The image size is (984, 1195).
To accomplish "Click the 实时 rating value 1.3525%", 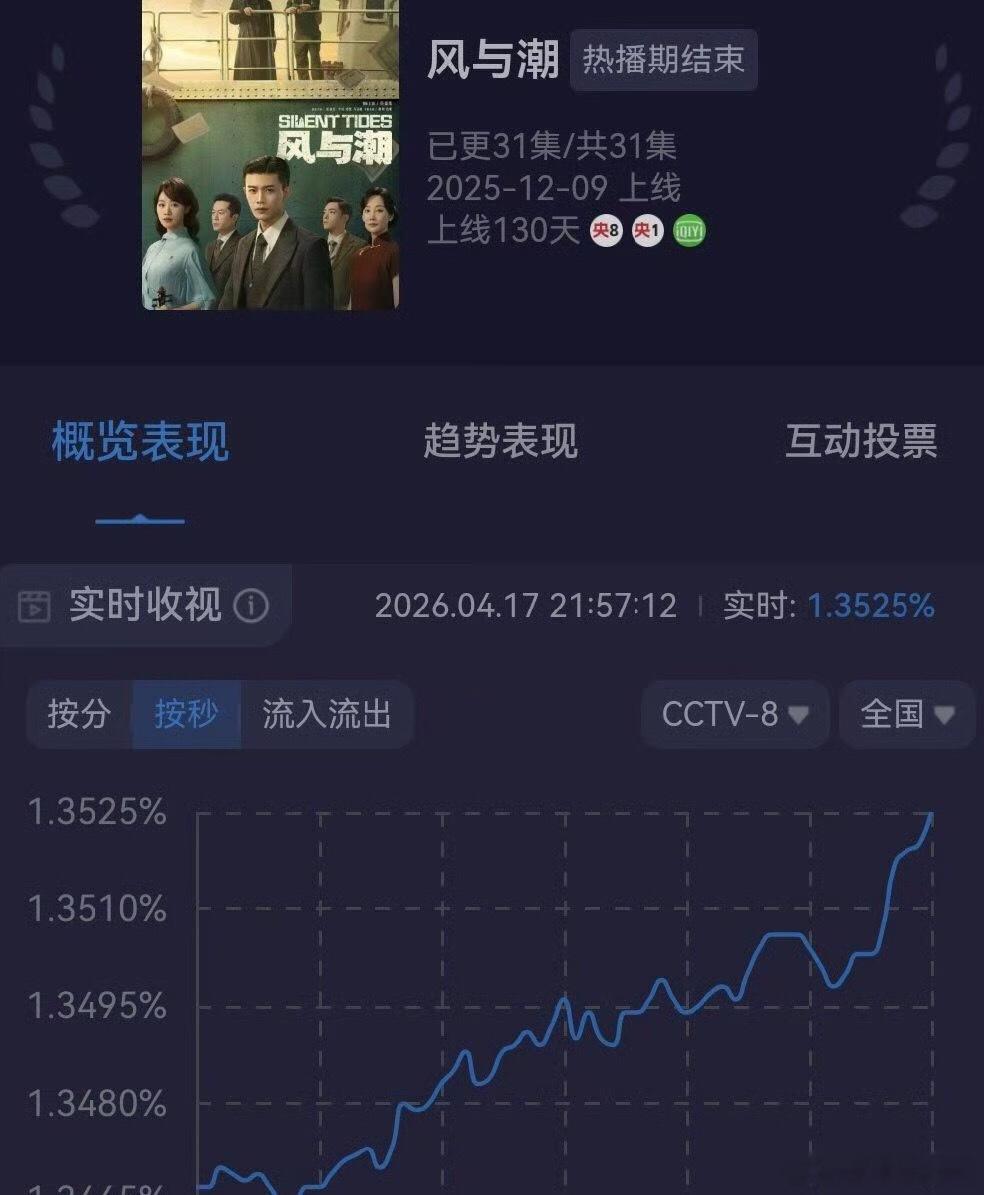I will pos(871,606).
